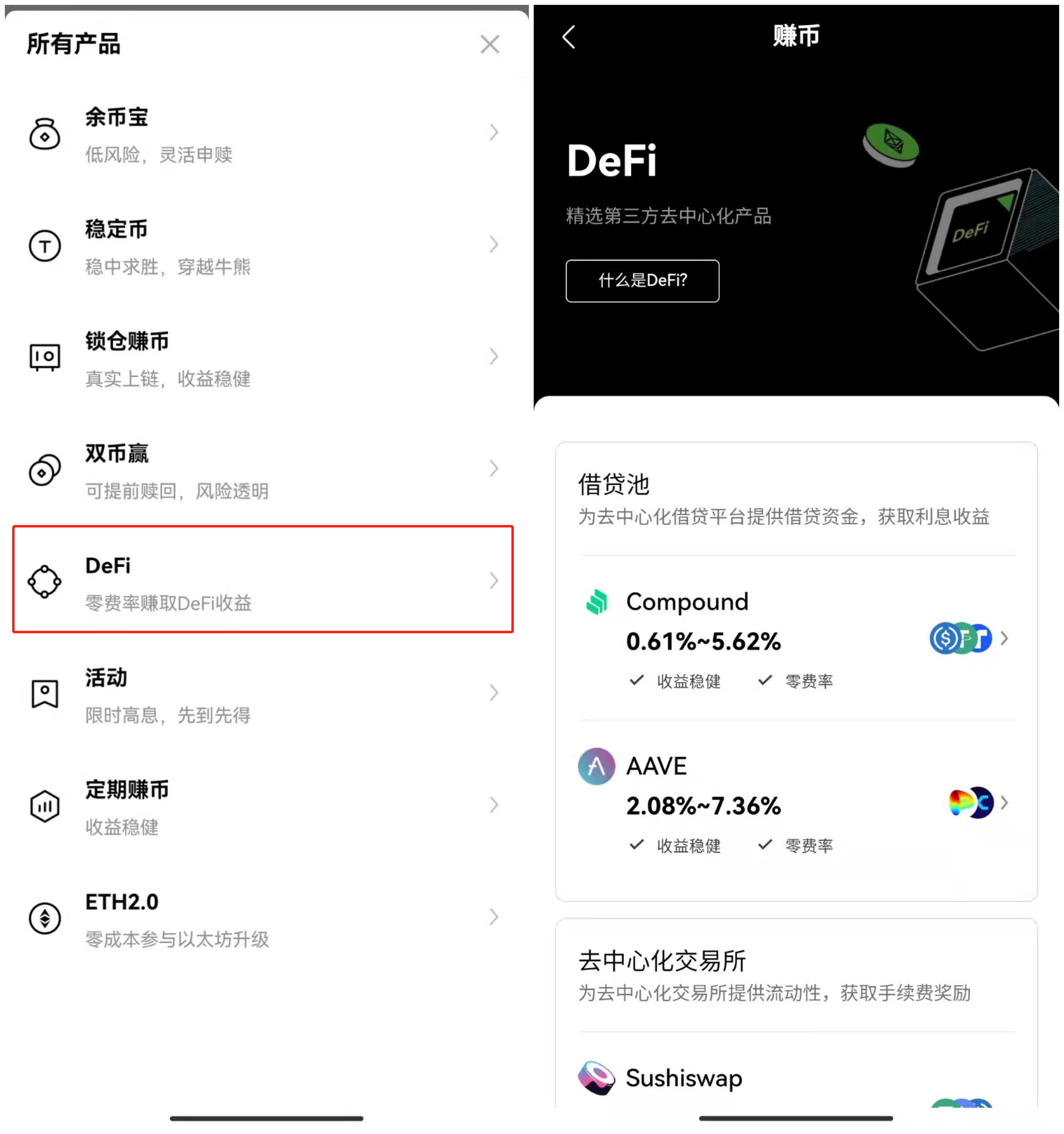Select the 锁仓赚币 icon
The width and height of the screenshot is (1064, 1134).
tap(45, 357)
